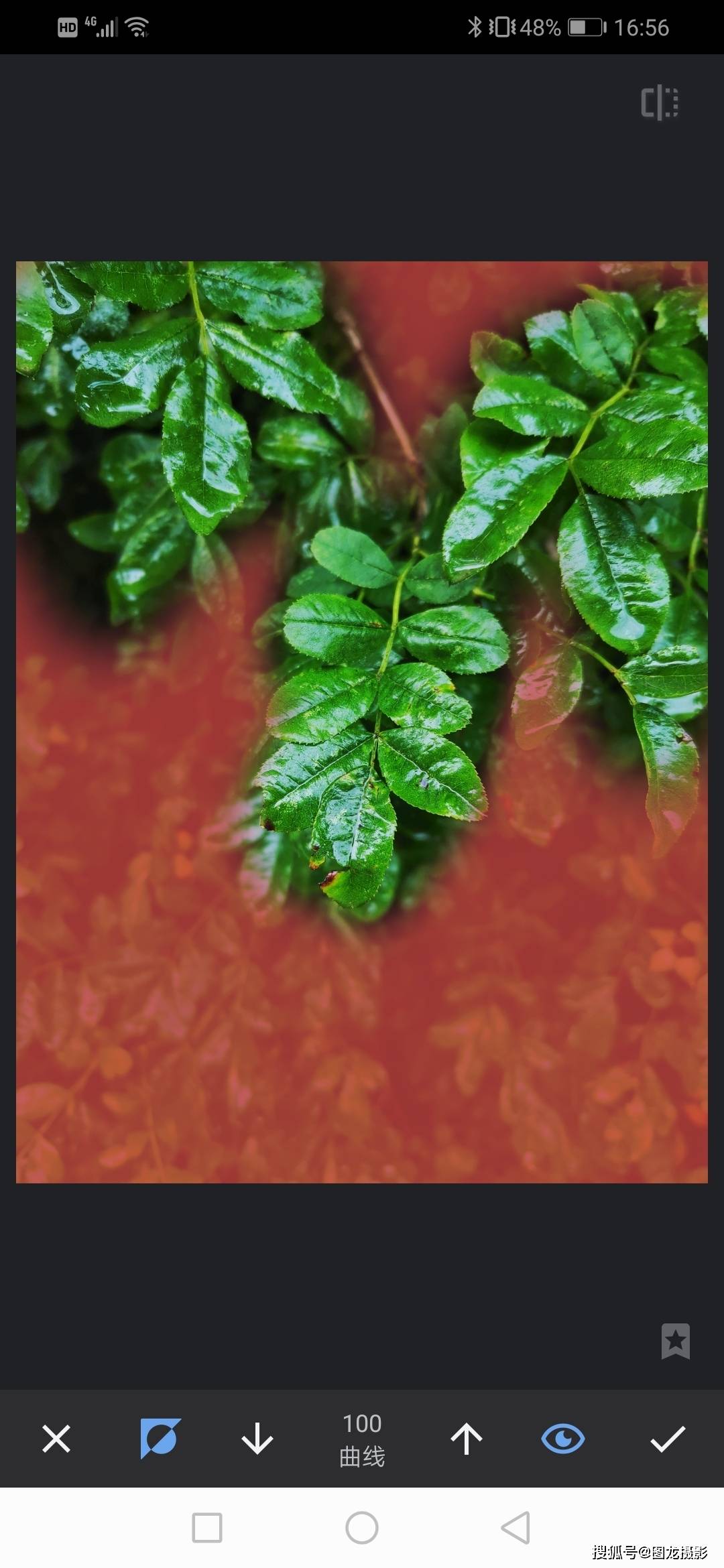Tap the compare before/after icon
This screenshot has width=724, height=1568.
tap(660, 103)
